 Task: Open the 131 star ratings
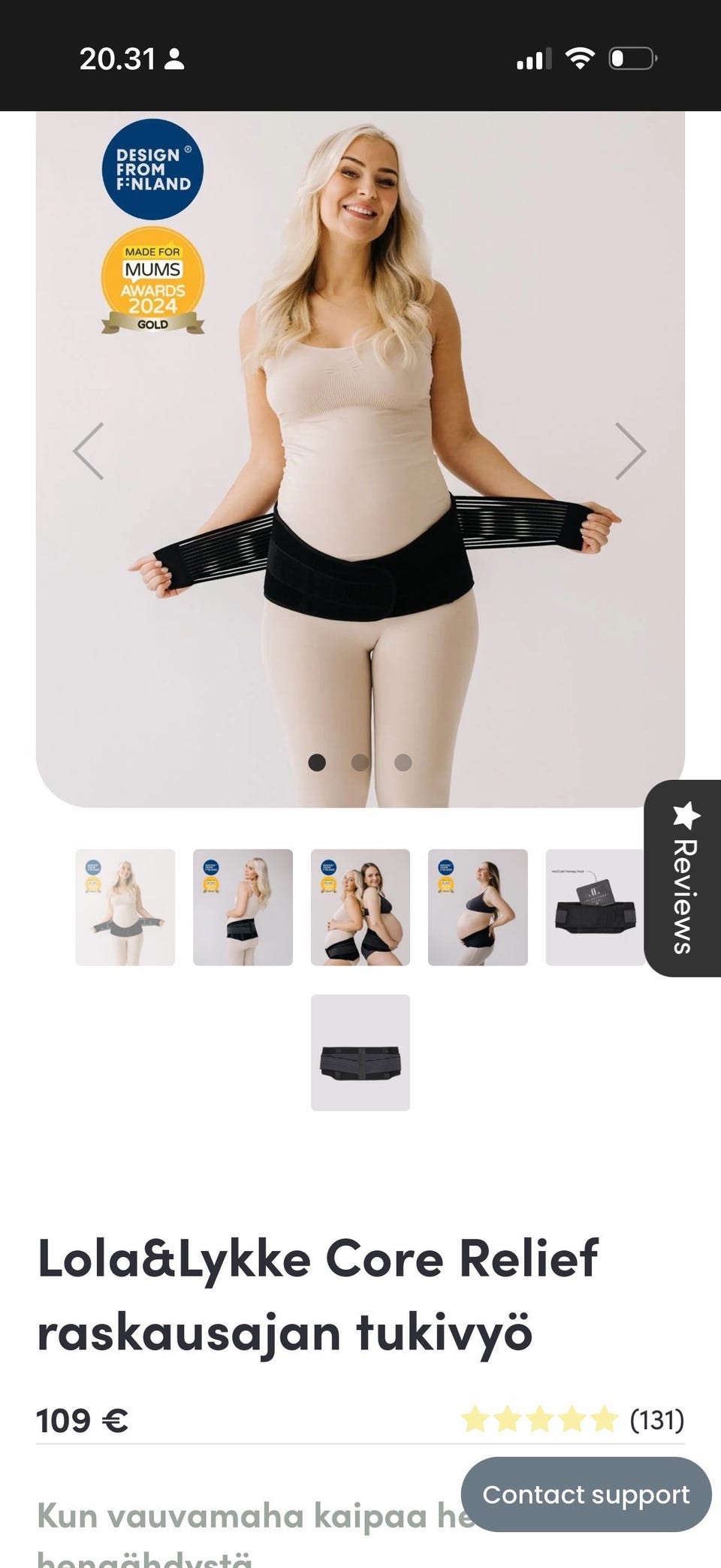tap(572, 1420)
